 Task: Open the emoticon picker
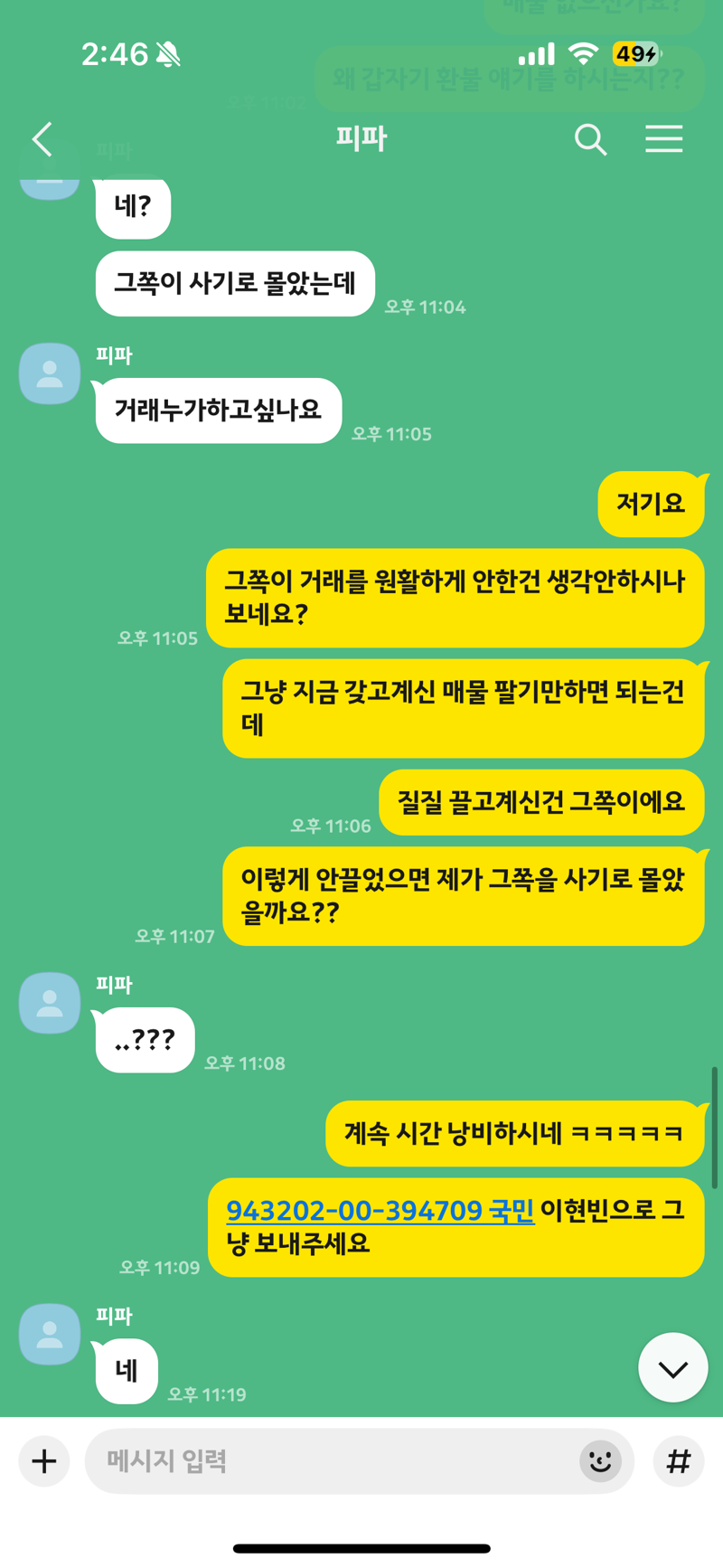600,1460
